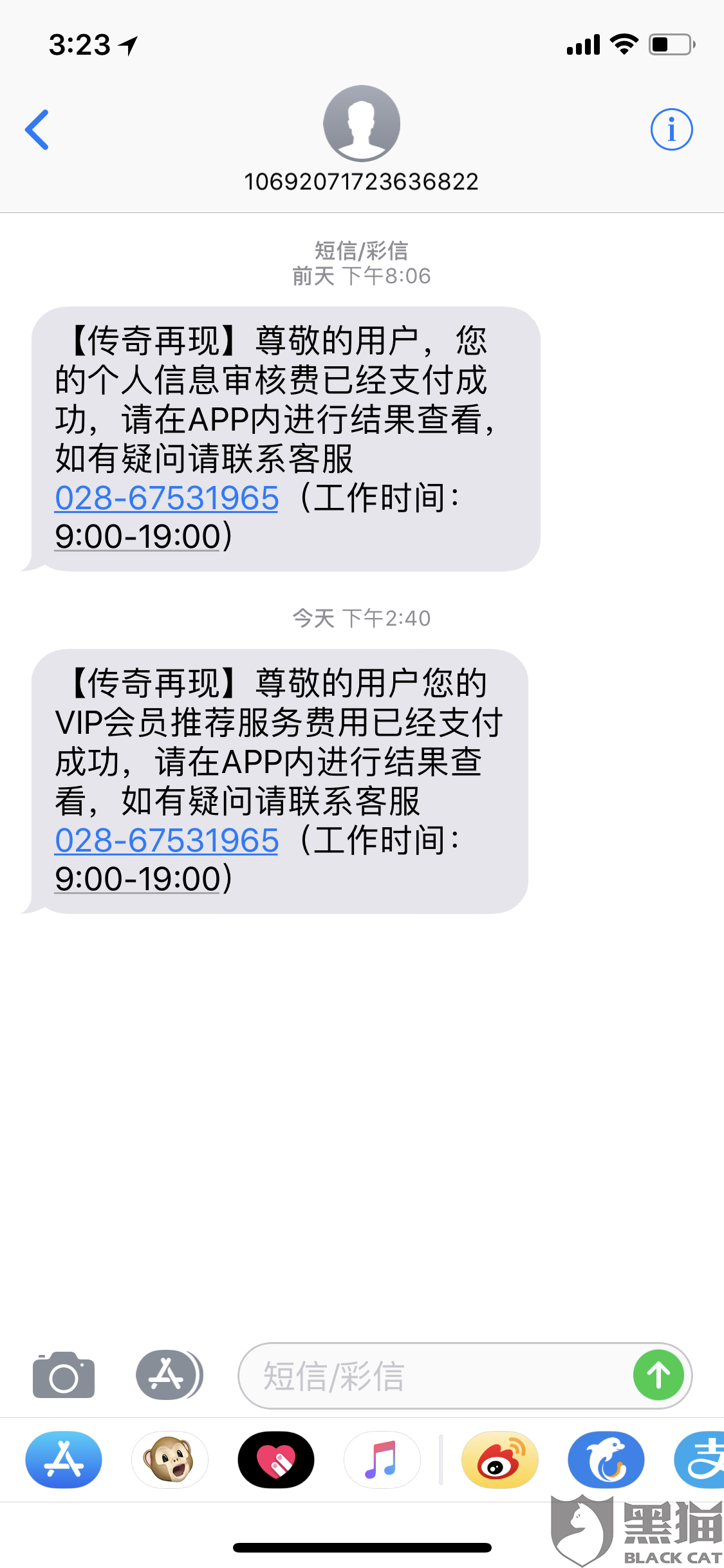
Task: Toggle the iMessage apps drawer button
Action: click(169, 1375)
